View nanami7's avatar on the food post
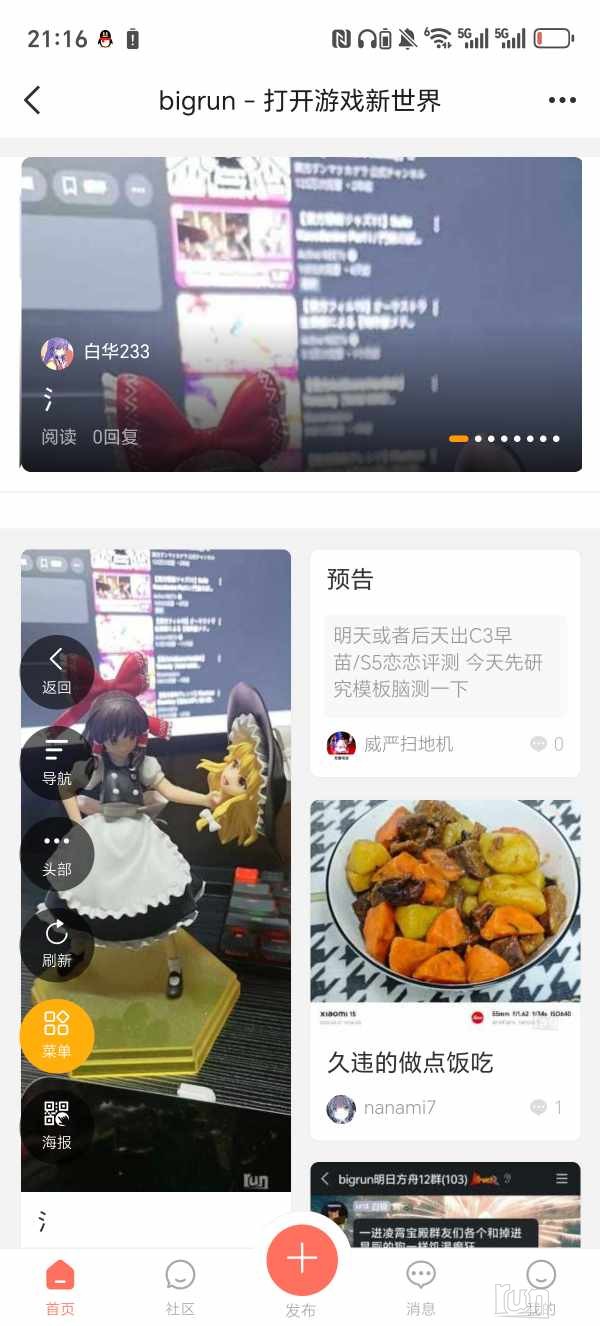This screenshot has width=600, height=1326. tap(341, 1108)
